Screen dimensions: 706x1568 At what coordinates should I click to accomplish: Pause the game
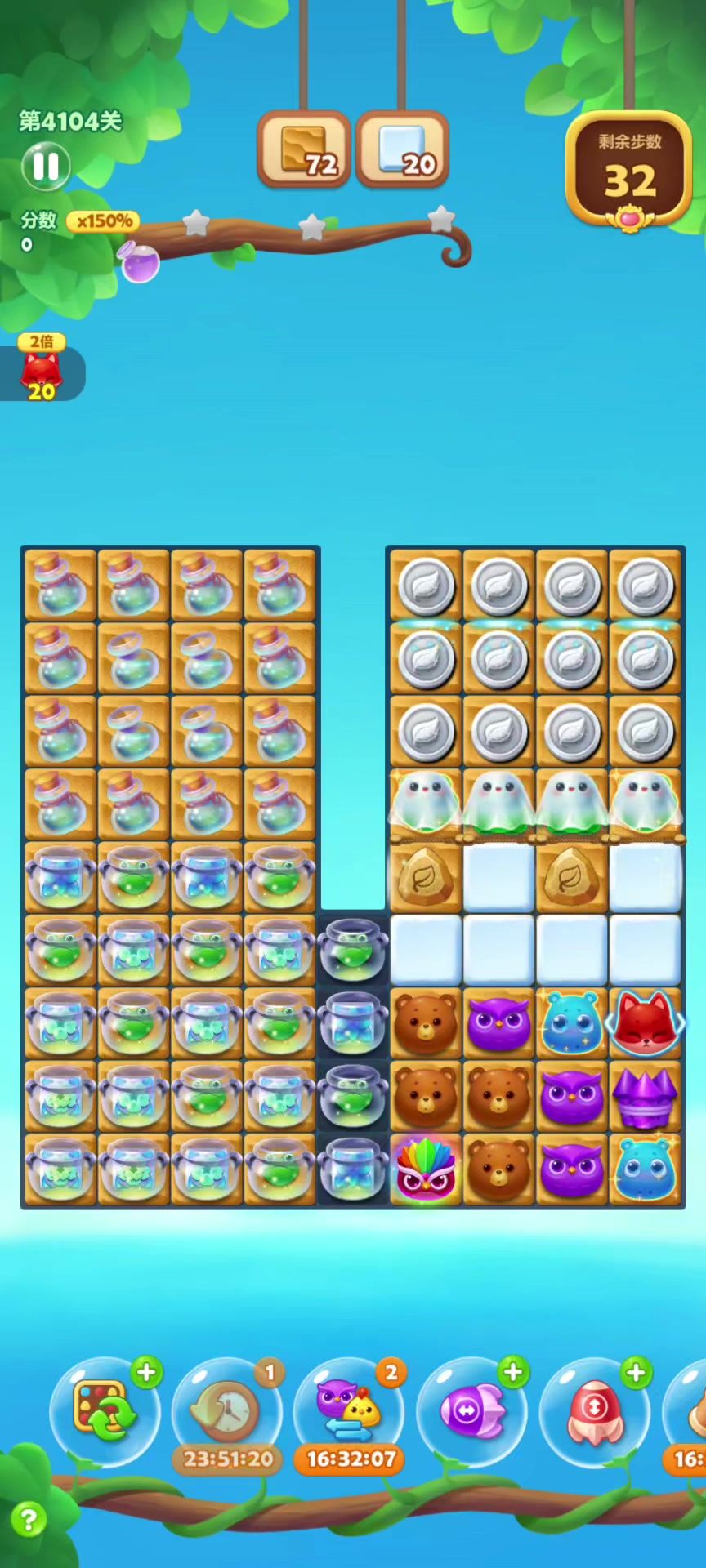tap(46, 166)
